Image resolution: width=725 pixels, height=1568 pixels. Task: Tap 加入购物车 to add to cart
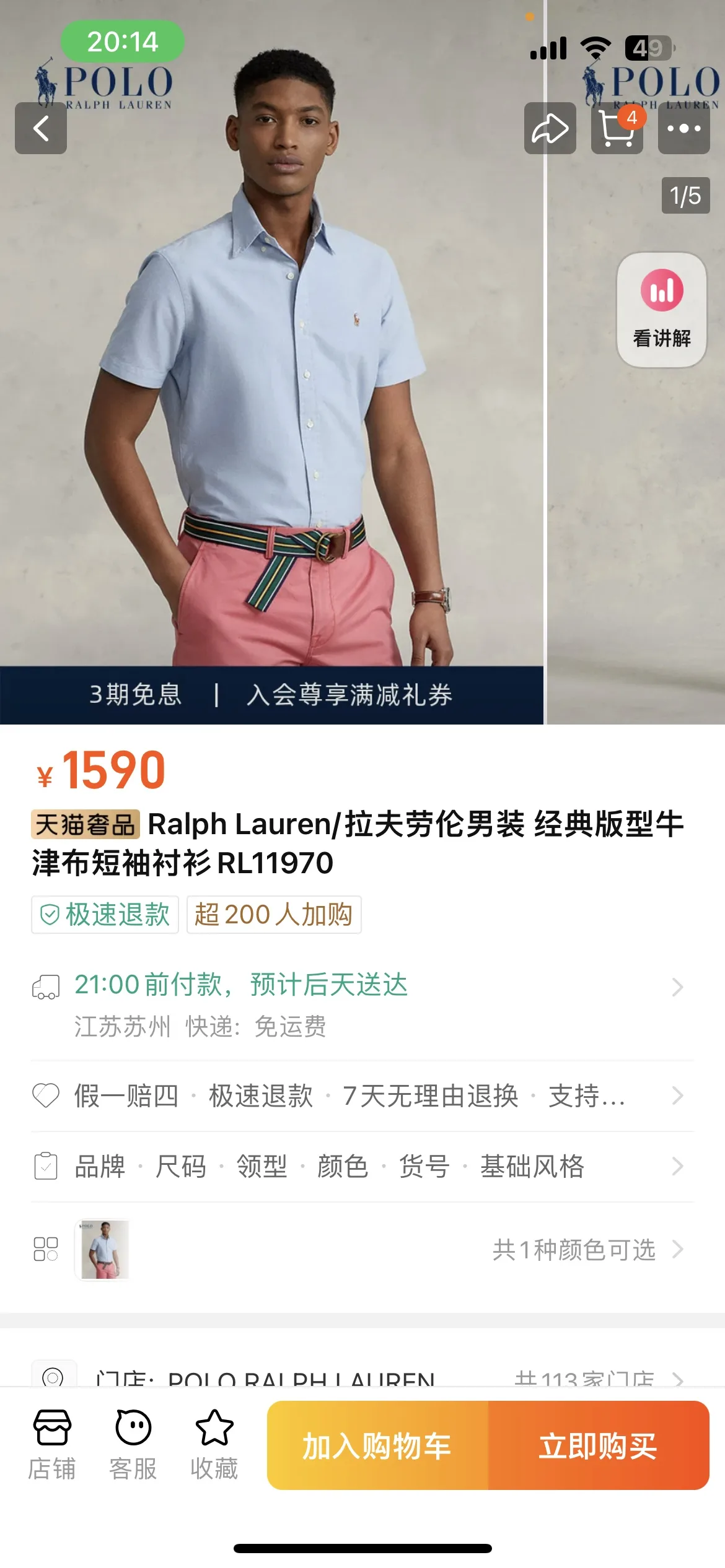point(377,1445)
